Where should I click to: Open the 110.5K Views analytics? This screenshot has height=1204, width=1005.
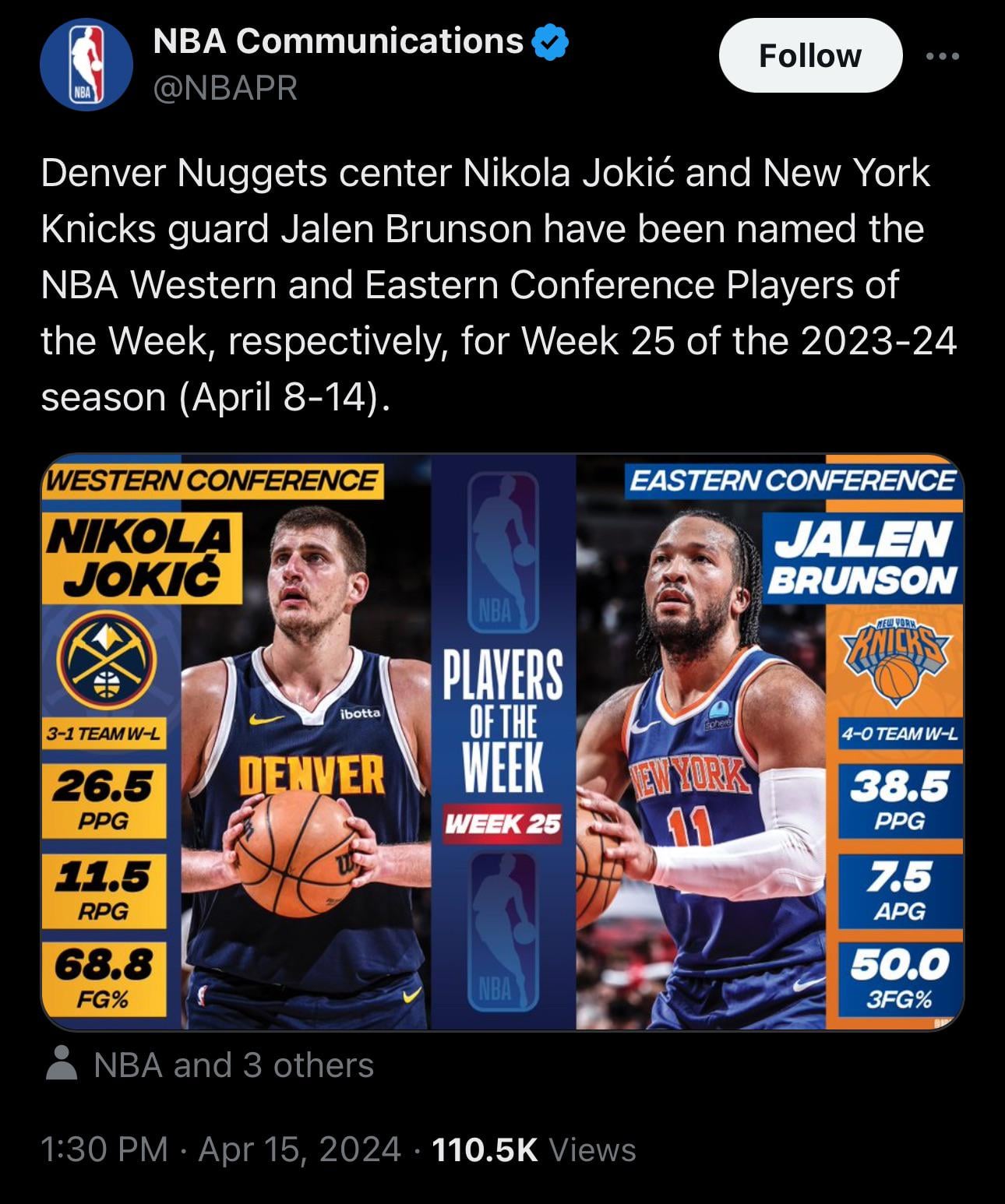534,1149
